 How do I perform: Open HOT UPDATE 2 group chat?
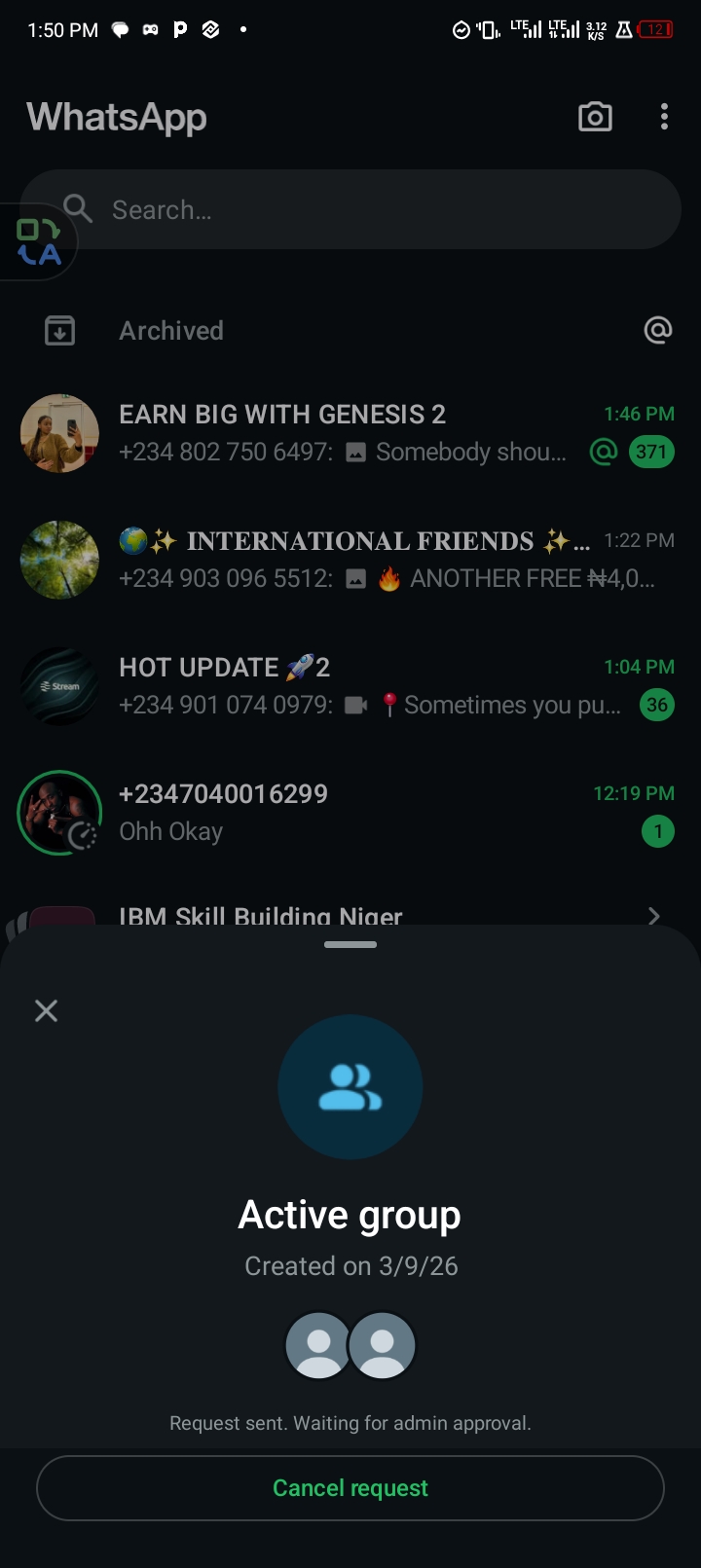(350, 686)
